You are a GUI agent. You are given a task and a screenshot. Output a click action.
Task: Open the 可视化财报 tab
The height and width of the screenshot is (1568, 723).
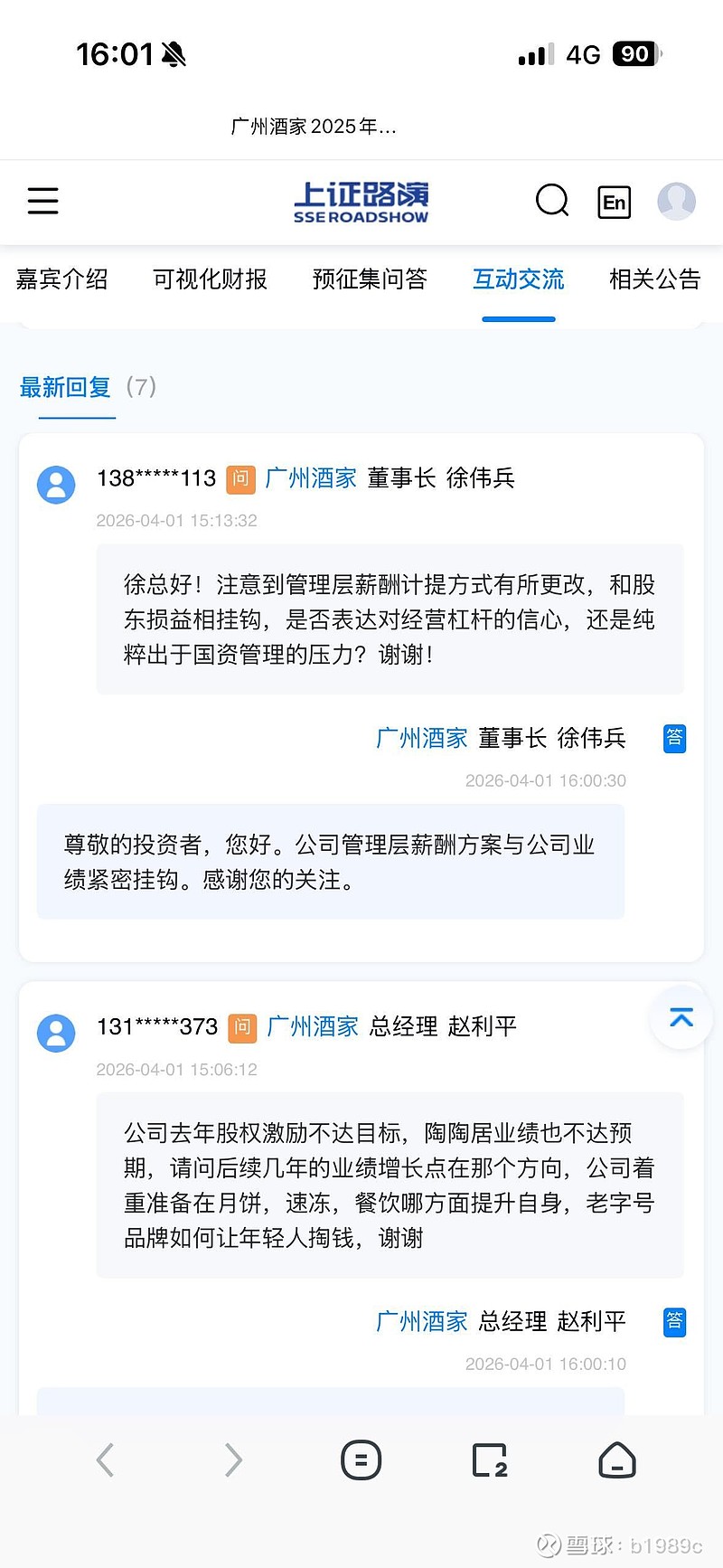[210, 280]
